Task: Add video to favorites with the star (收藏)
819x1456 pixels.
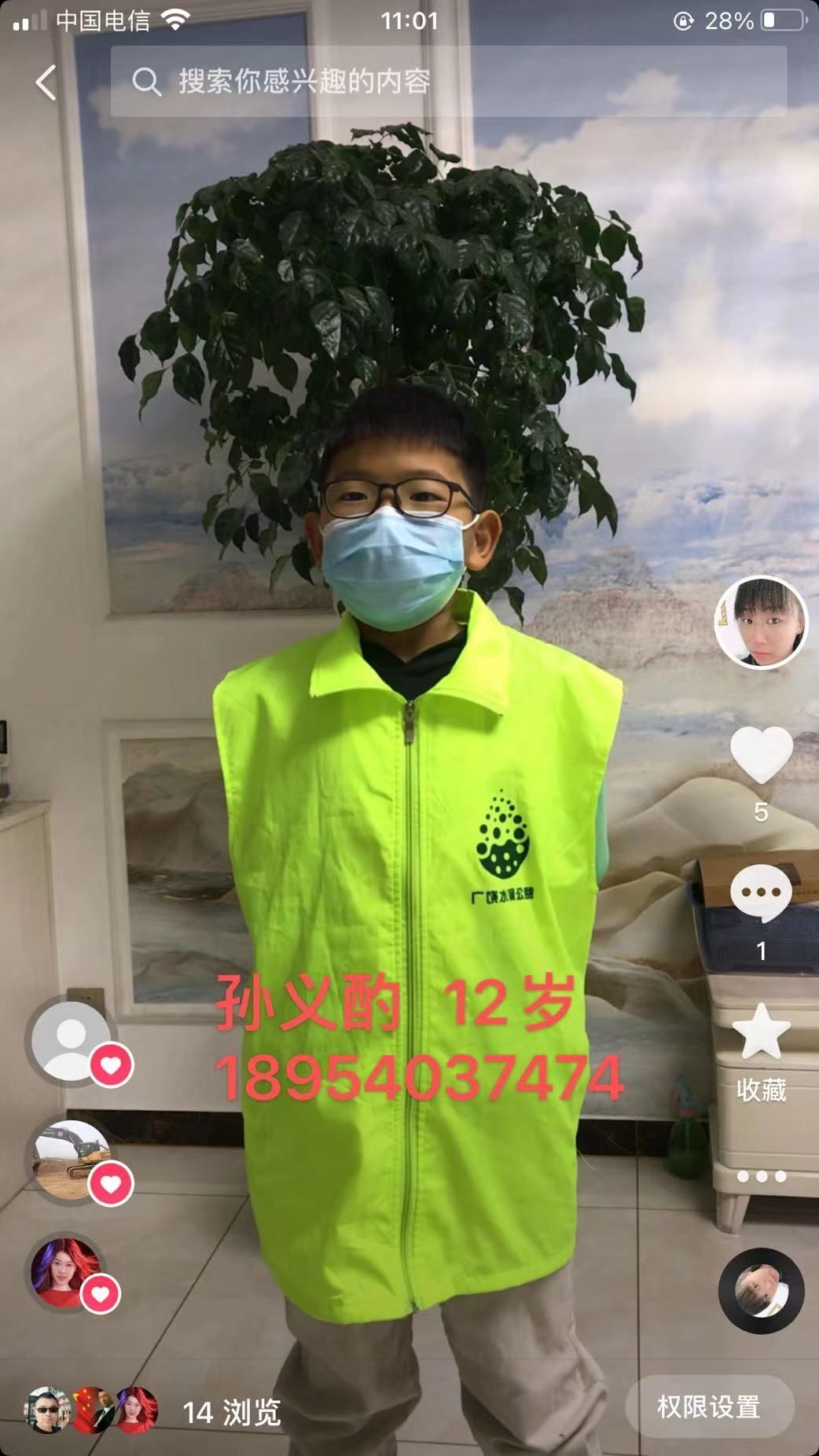Action: (761, 1031)
